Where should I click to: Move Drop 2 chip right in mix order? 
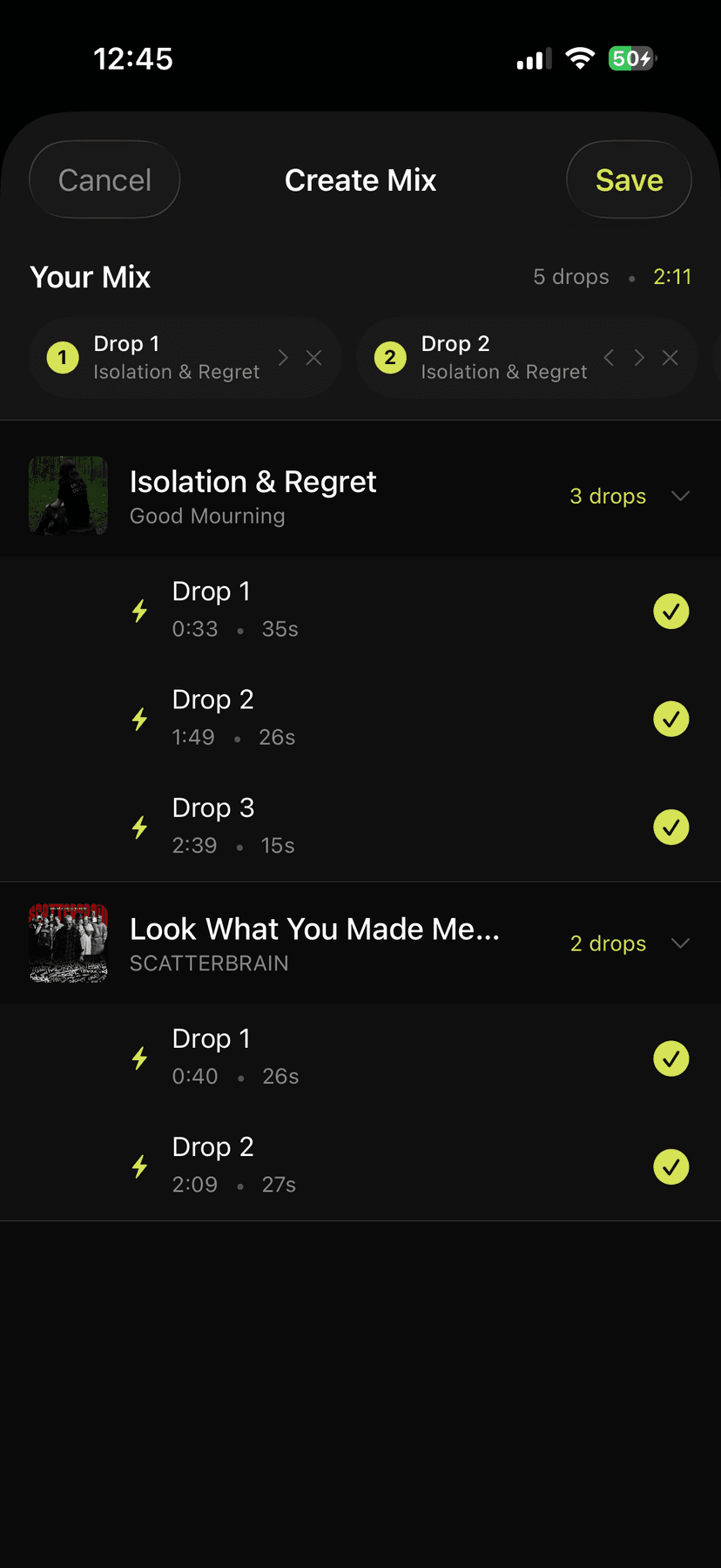(640, 358)
